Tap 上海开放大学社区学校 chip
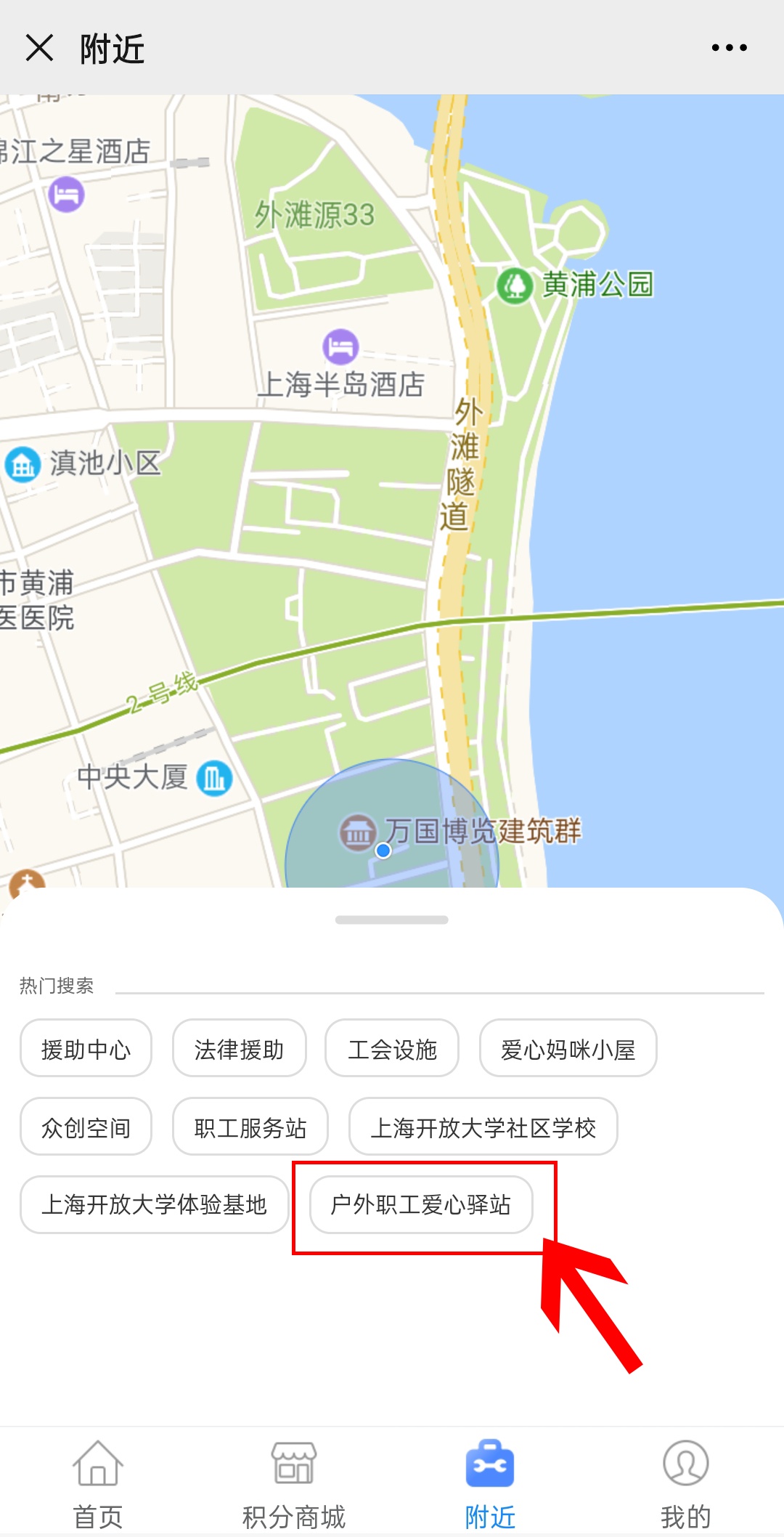 [483, 1127]
